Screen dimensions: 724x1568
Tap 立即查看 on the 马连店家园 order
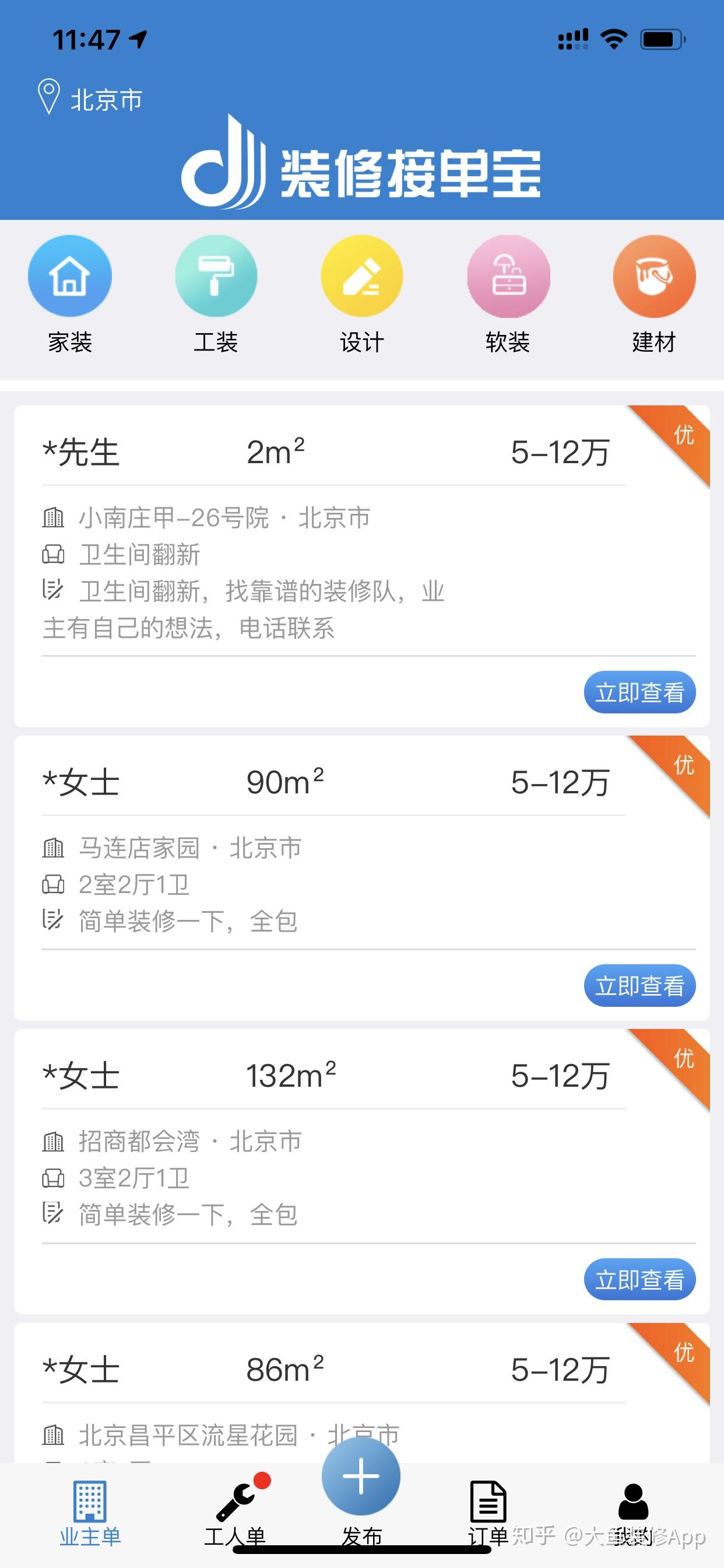[639, 985]
